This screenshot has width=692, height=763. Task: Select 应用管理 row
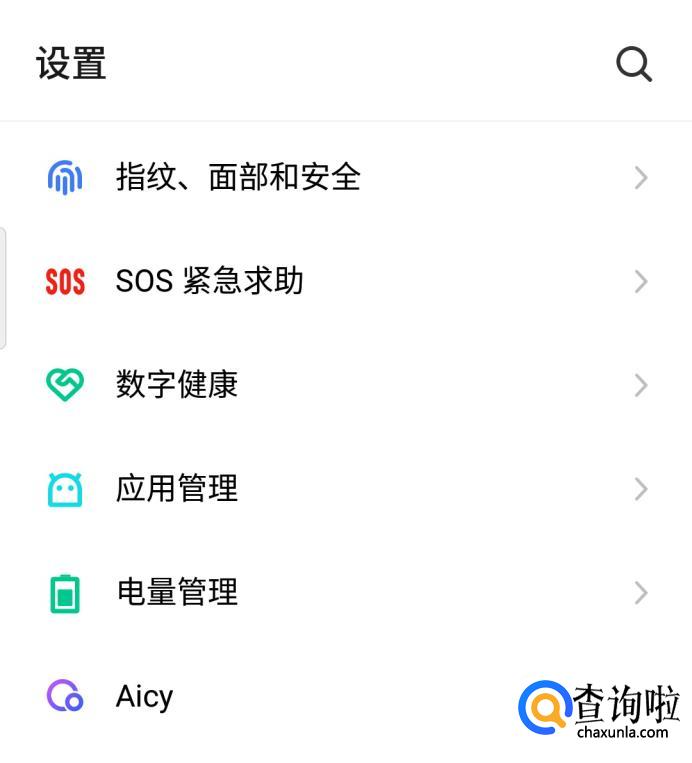[x=177, y=489]
